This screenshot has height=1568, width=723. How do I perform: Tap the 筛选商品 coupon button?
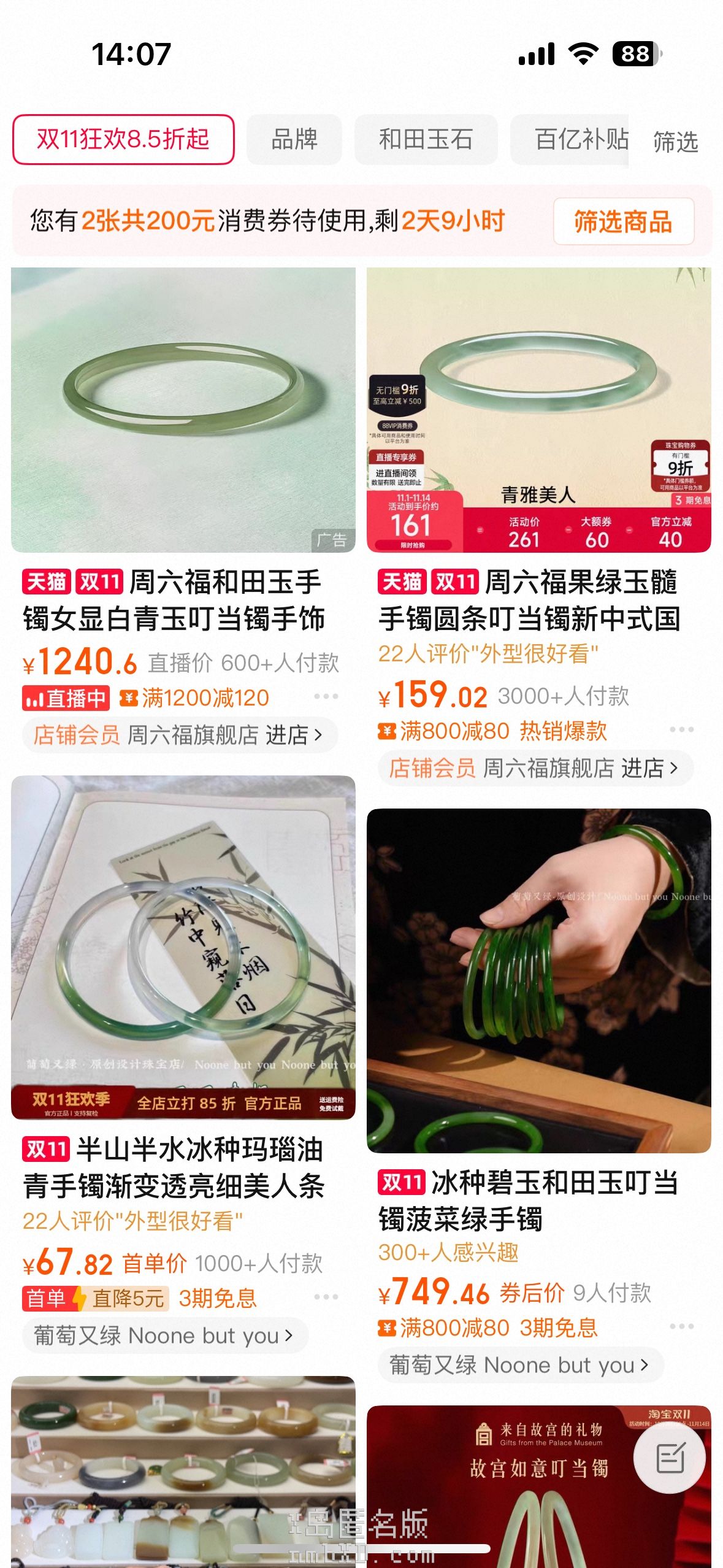(x=623, y=221)
